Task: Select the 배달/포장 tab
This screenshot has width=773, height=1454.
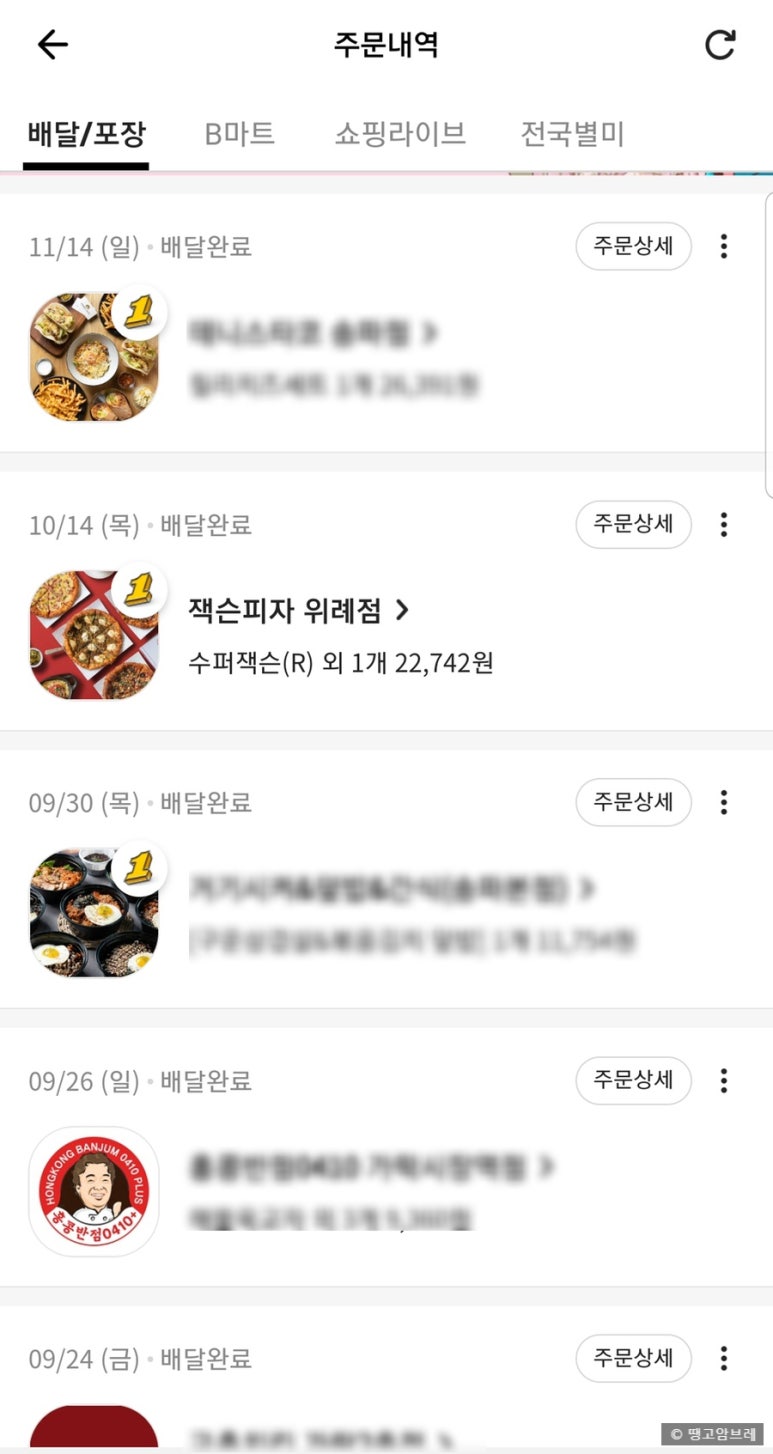Action: [87, 134]
